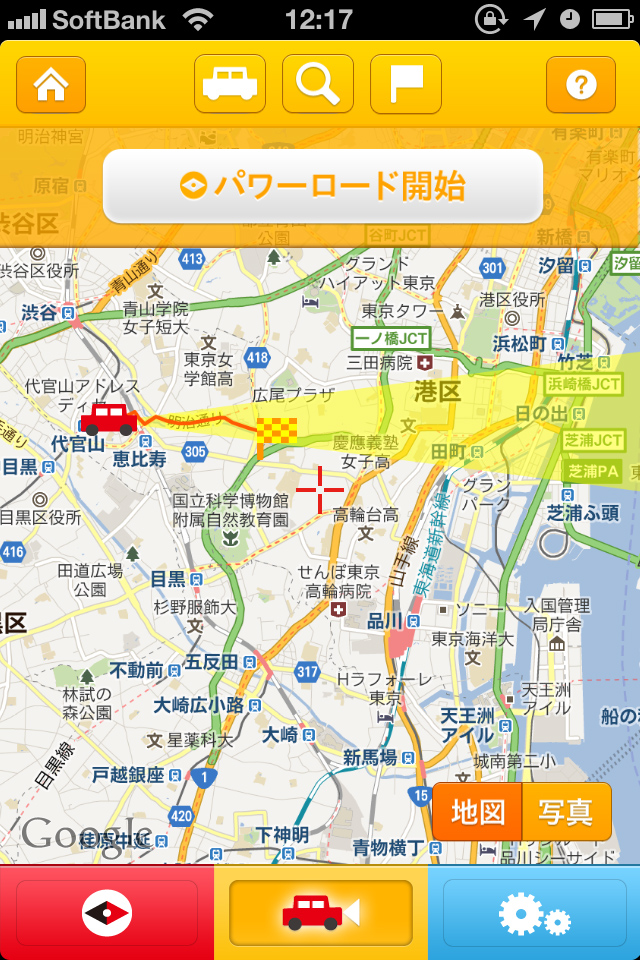This screenshot has height=960, width=640.
Task: Switch map view to 写真
Action: point(567,812)
